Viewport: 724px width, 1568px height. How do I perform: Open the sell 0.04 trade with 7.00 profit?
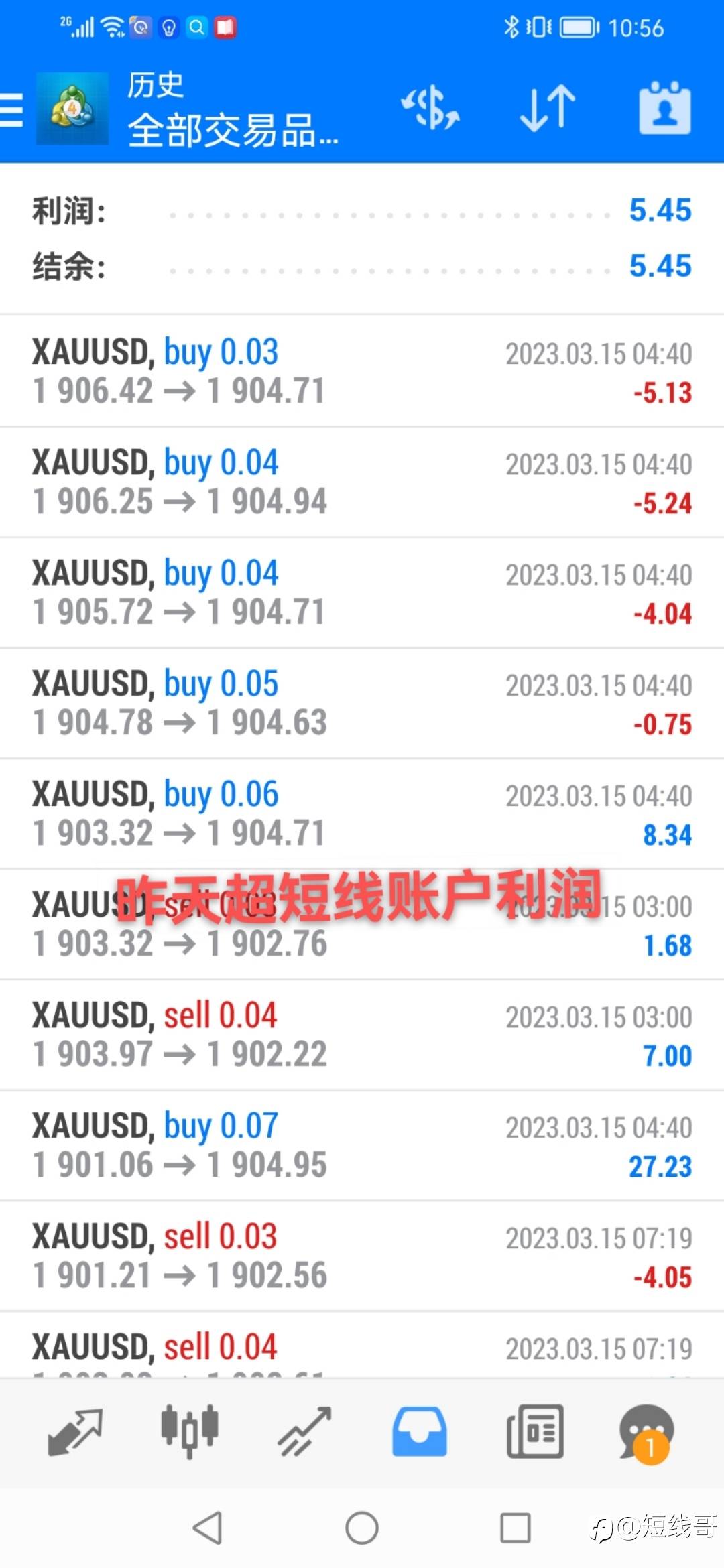click(x=362, y=1035)
